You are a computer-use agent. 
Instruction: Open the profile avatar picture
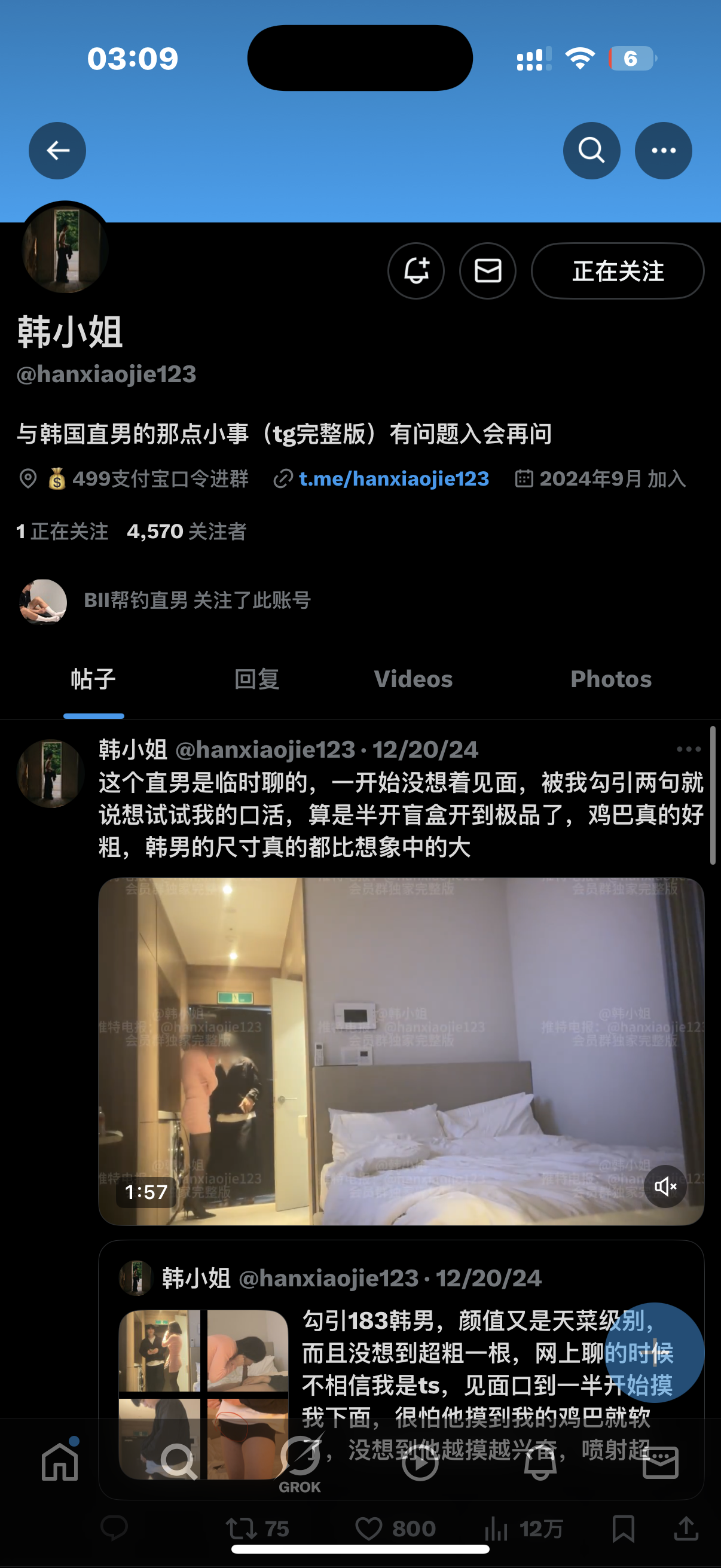pyautogui.click(x=65, y=248)
